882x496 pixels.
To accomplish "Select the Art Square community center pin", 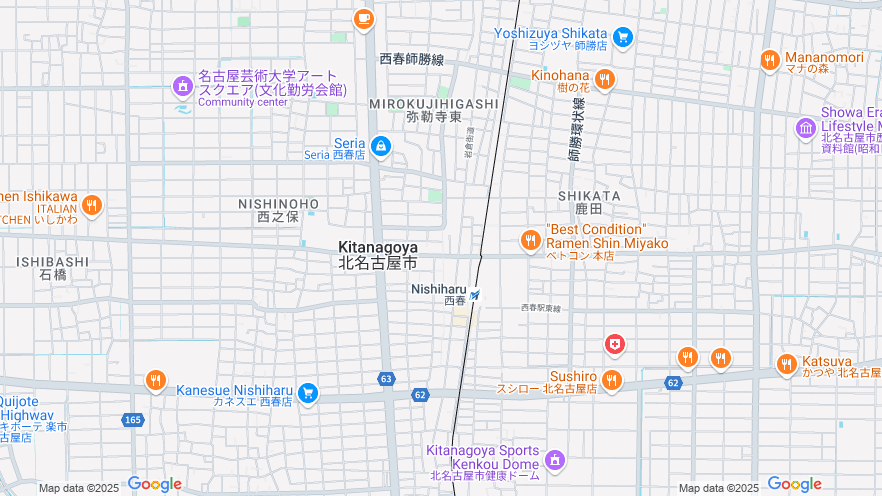I will point(182,87).
